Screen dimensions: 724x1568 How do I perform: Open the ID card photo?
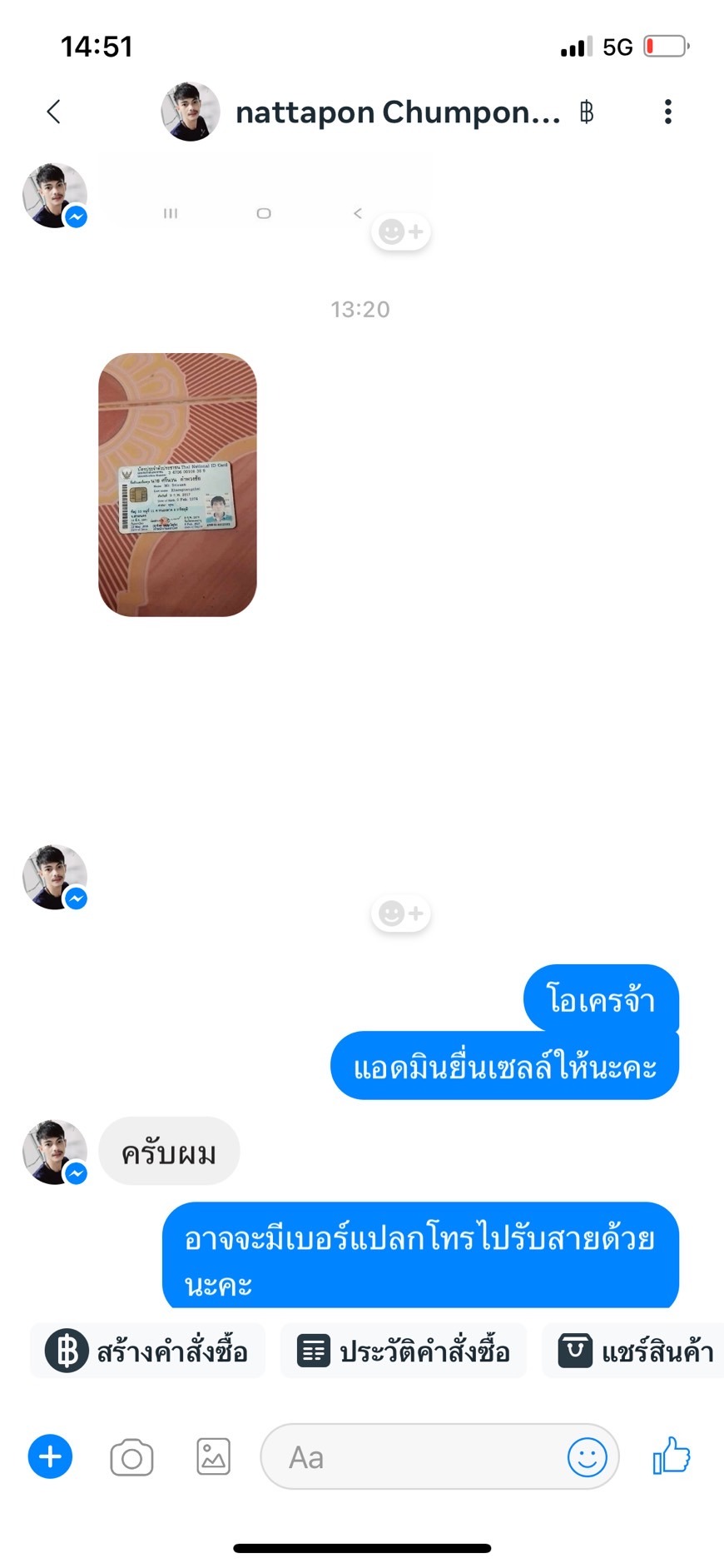pos(177,485)
